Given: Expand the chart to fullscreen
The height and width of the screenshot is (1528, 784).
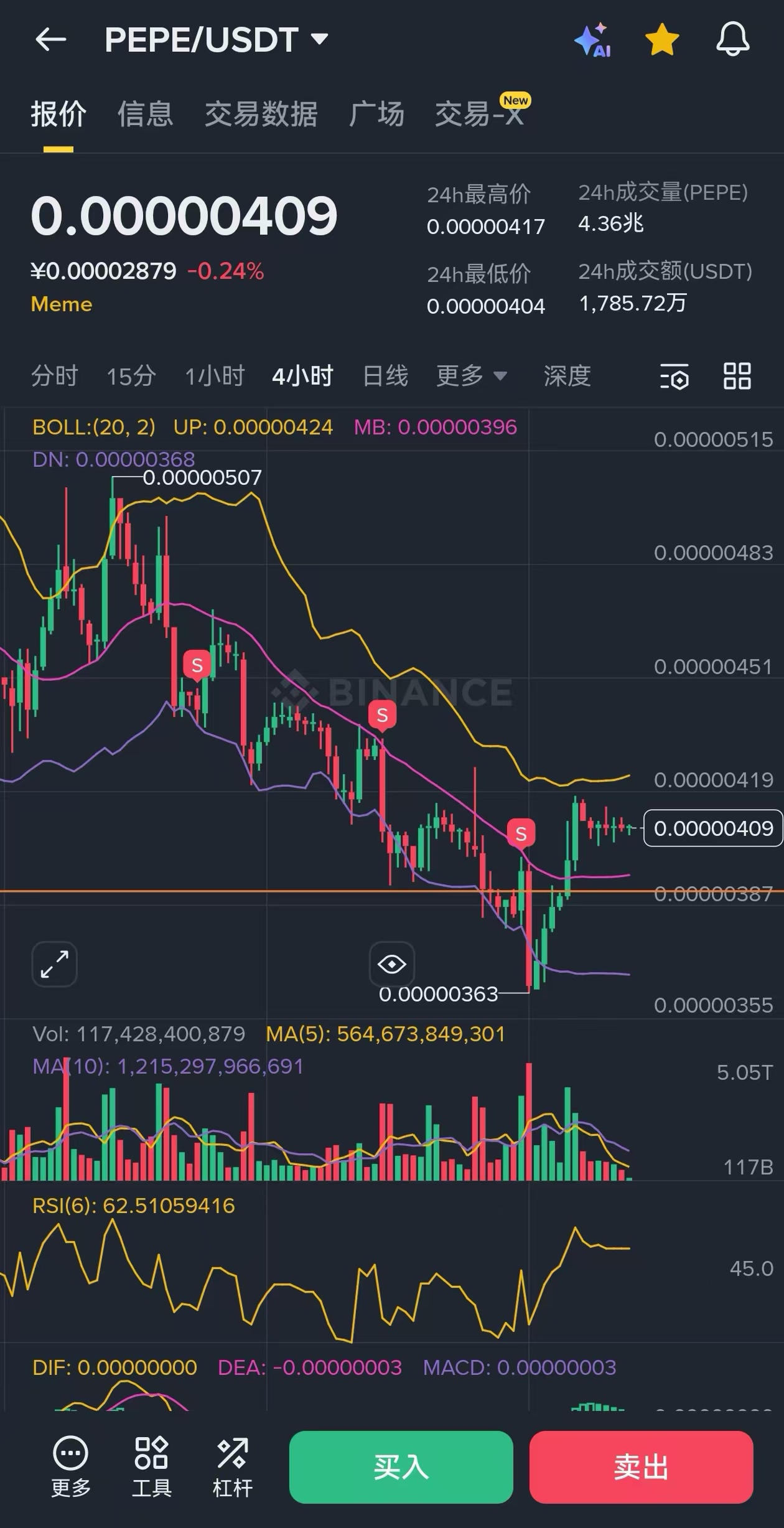Looking at the screenshot, I should pos(55,964).
